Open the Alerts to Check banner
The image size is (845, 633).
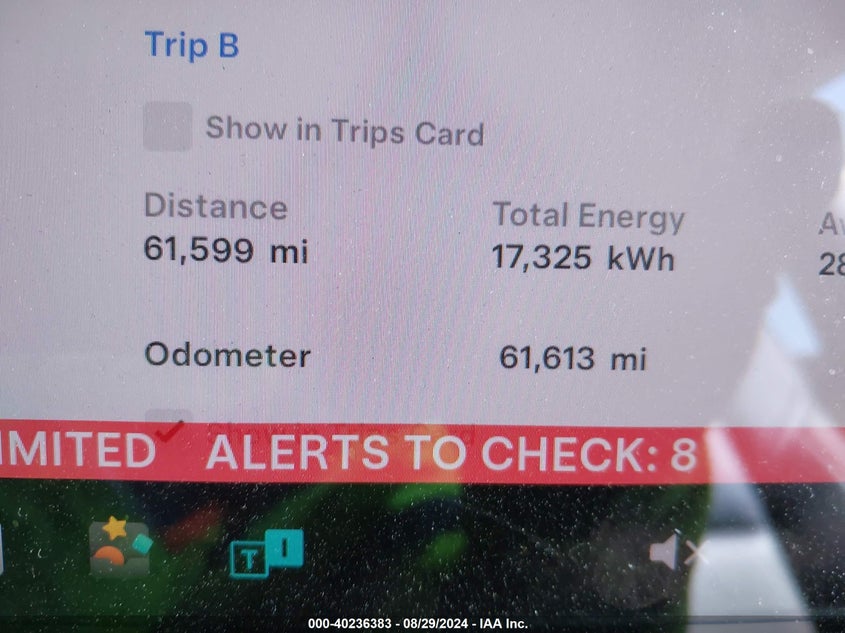point(450,452)
